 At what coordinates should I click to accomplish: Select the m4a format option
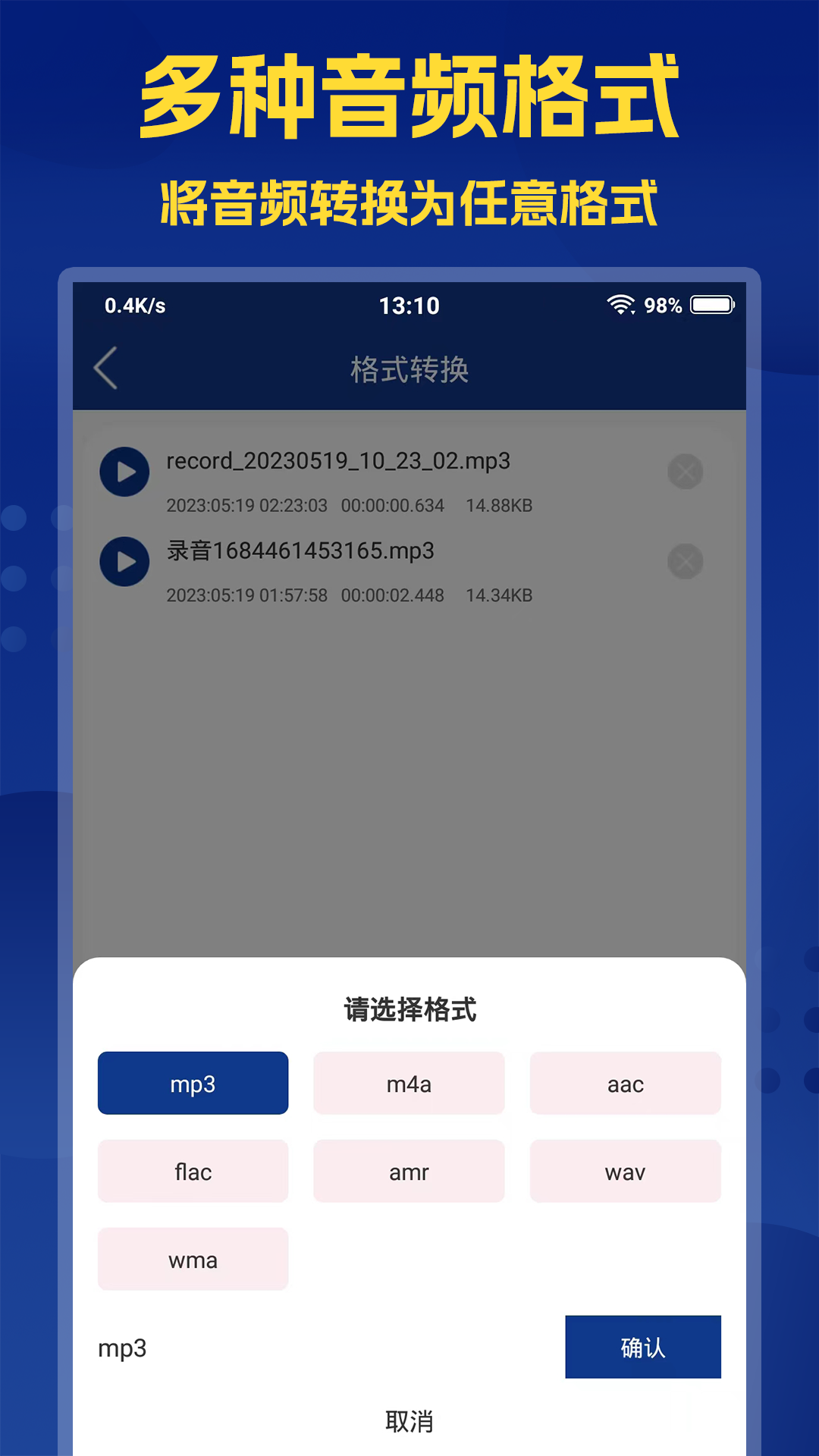[409, 1083]
